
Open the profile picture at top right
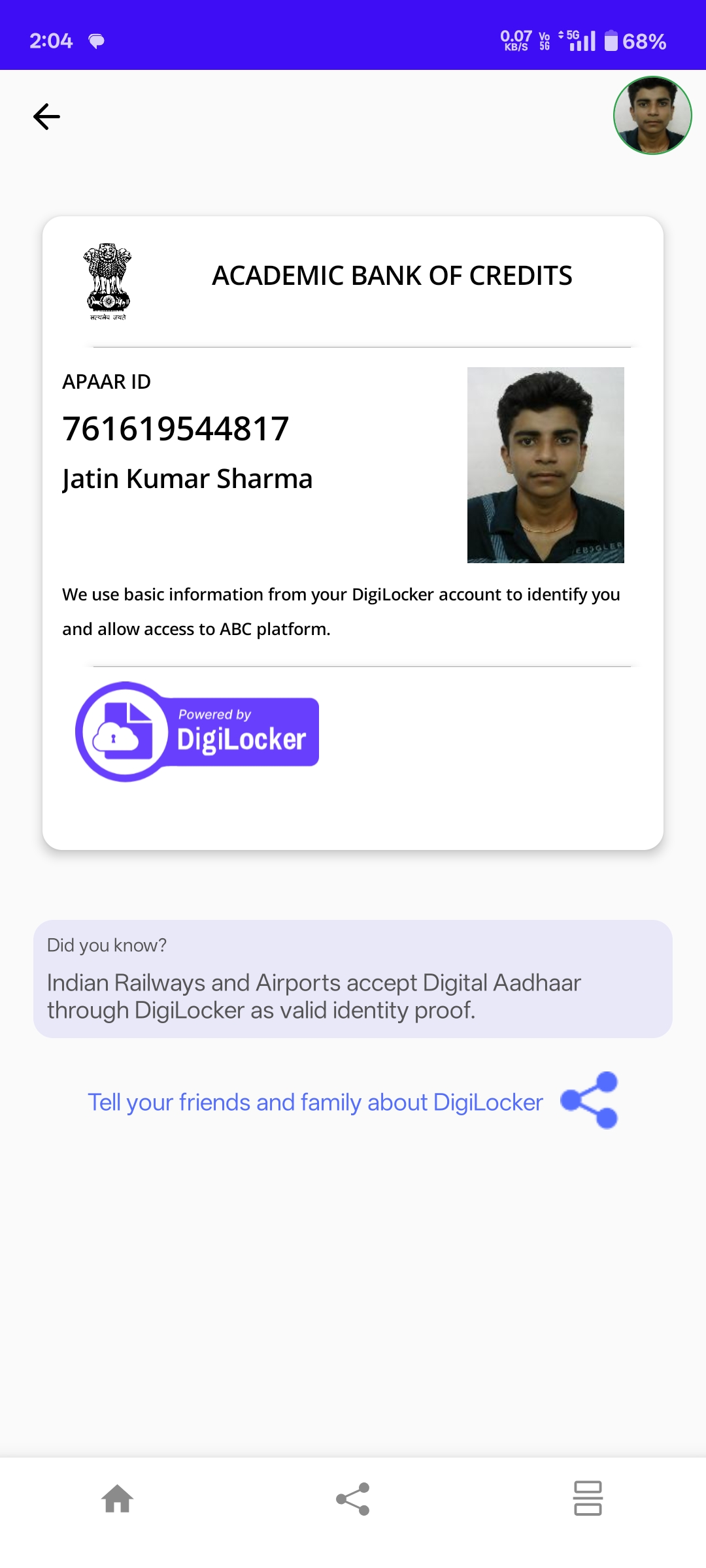pyautogui.click(x=652, y=116)
